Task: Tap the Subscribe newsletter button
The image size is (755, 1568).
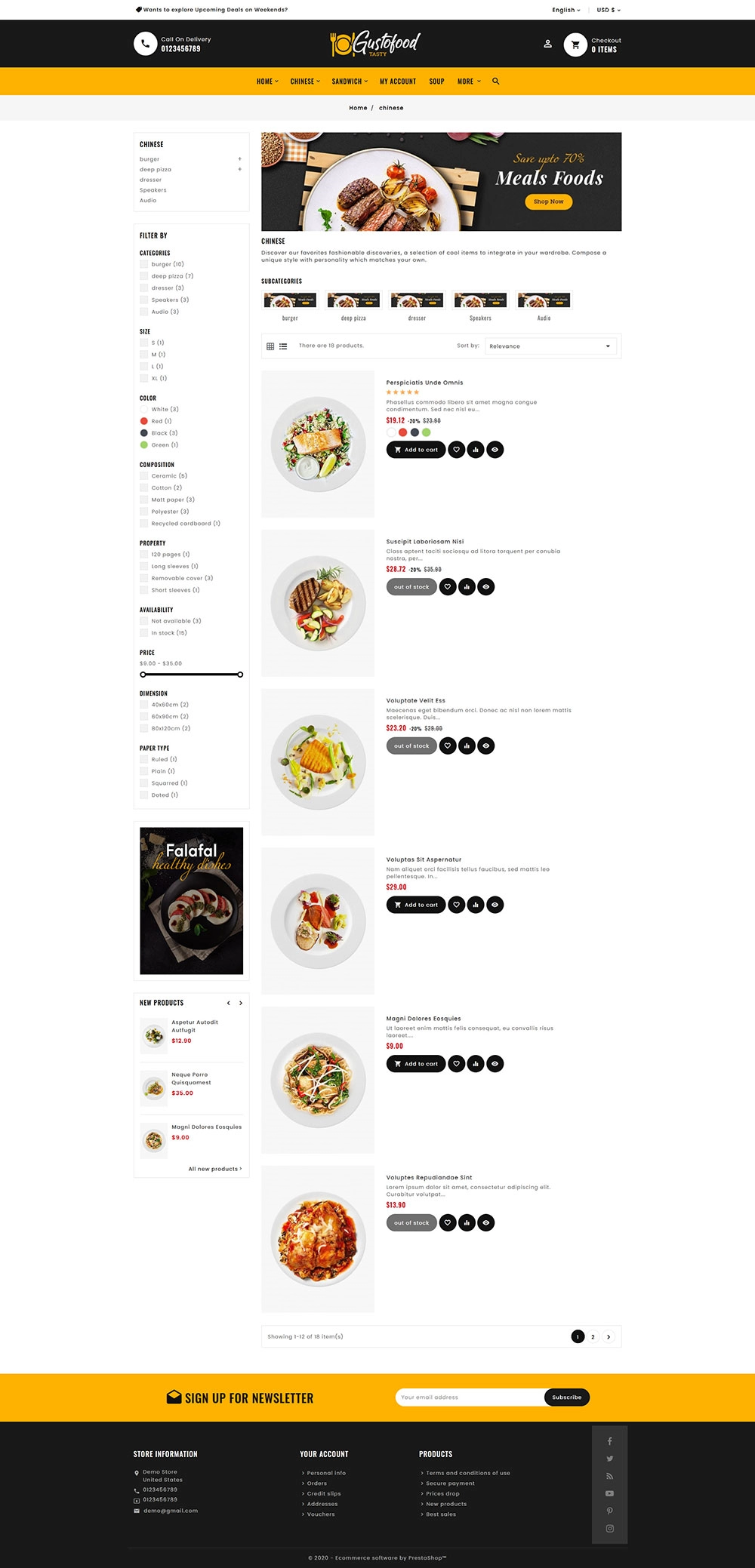Action: 566,1397
